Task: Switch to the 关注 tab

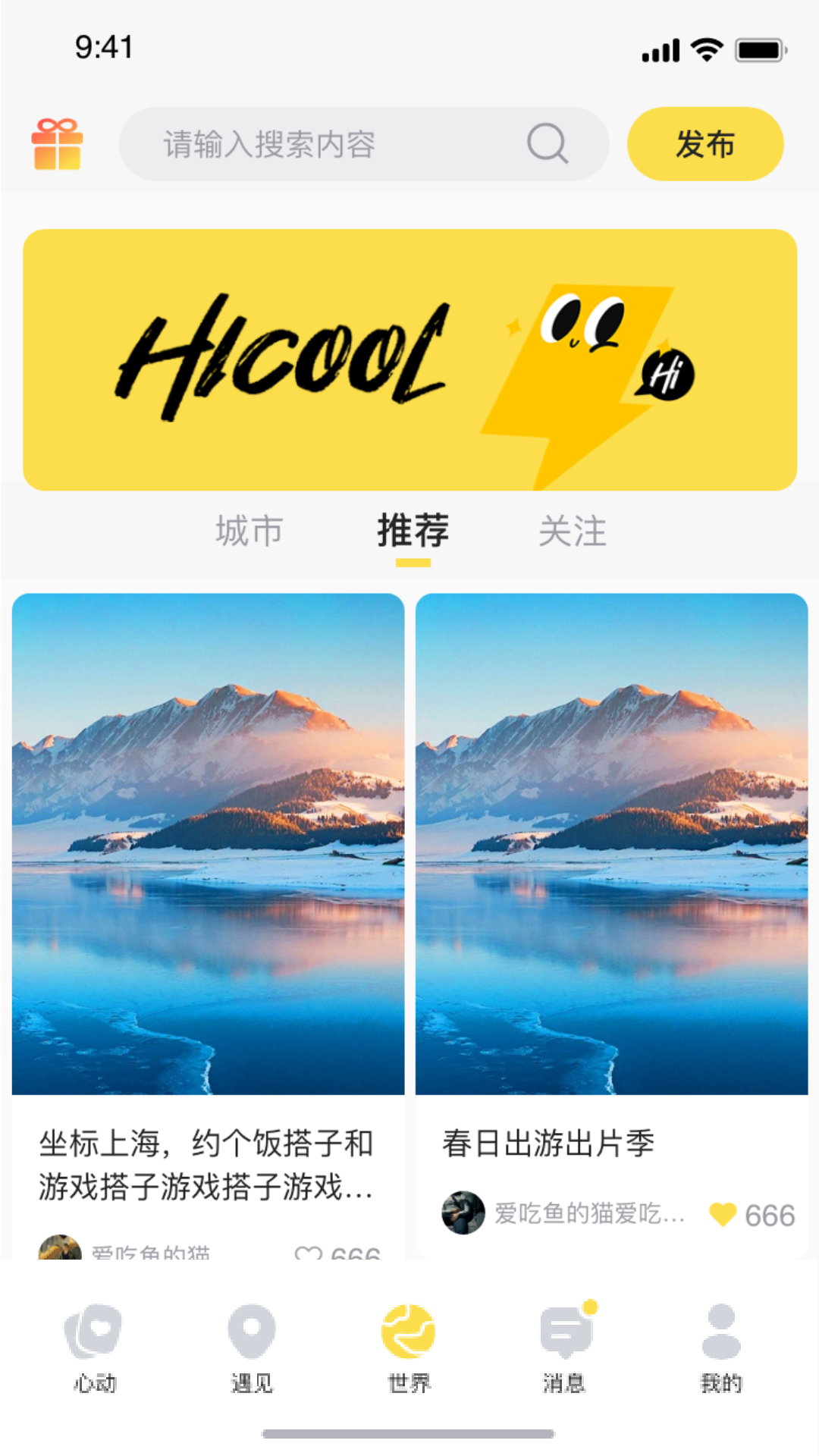Action: coord(573,531)
